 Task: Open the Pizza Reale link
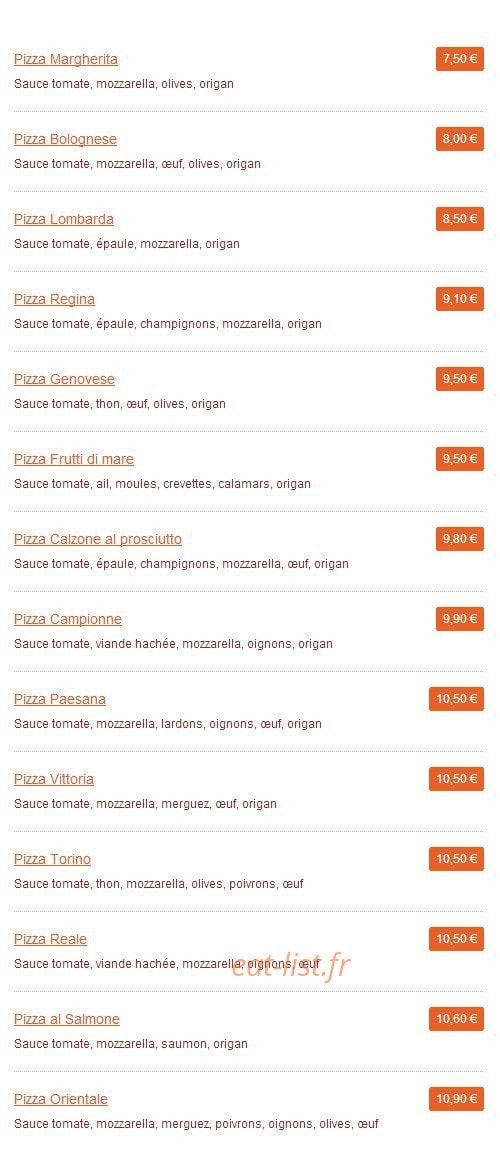[x=51, y=939]
